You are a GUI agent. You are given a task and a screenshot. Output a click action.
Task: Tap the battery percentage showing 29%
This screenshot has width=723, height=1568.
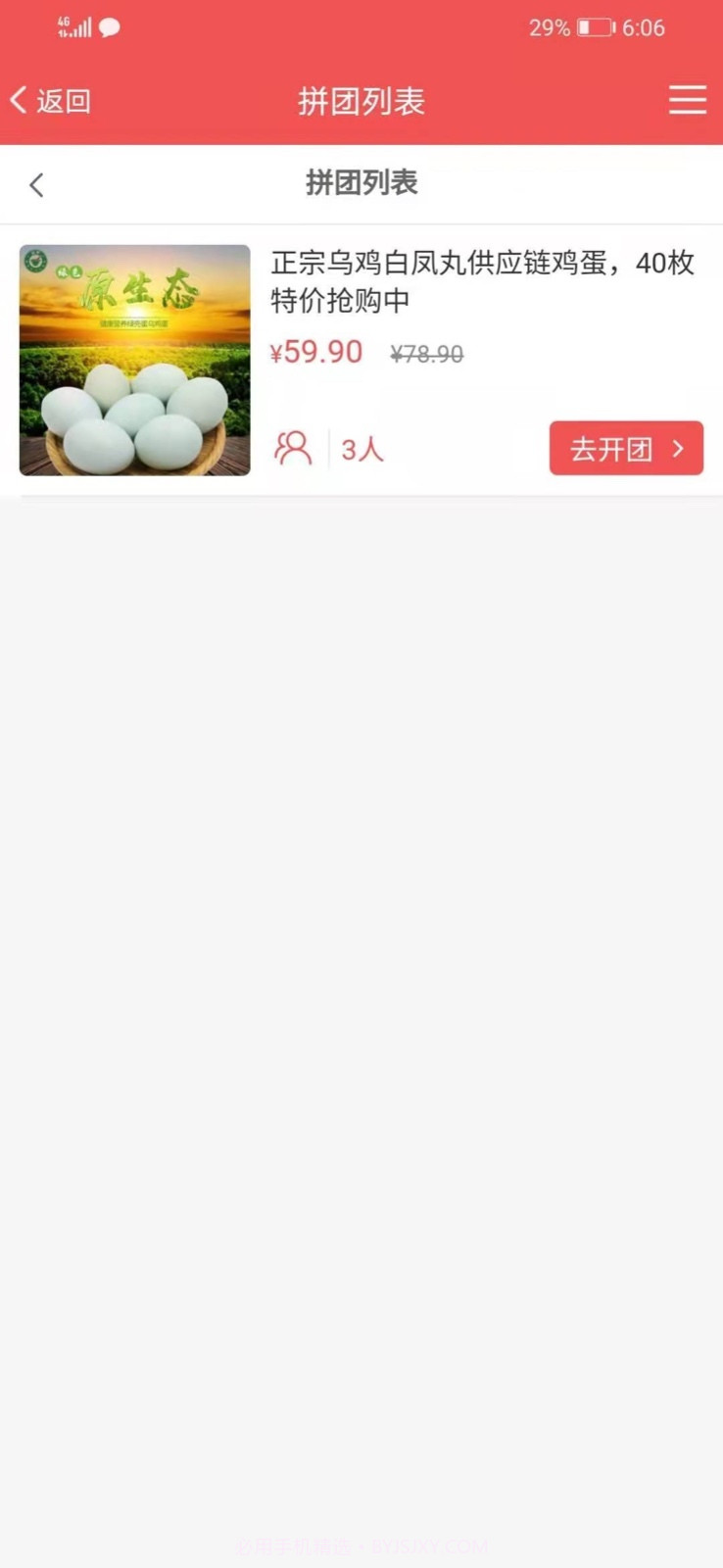click(x=547, y=27)
